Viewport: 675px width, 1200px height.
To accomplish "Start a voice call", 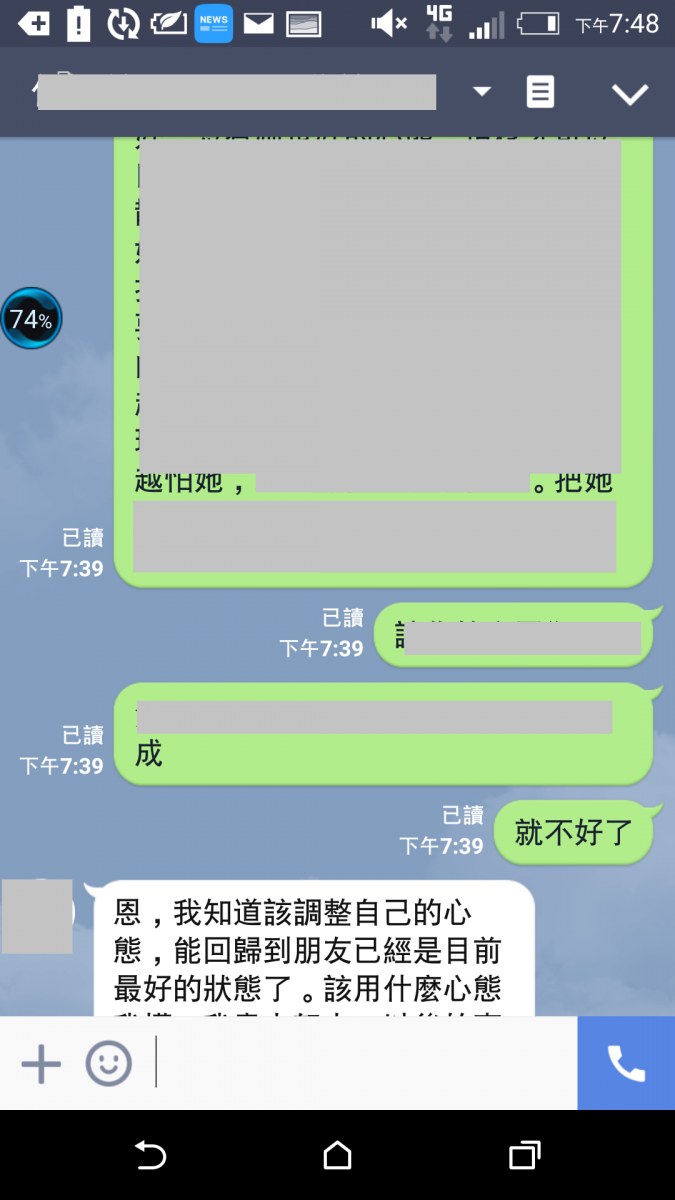I will [626, 1063].
